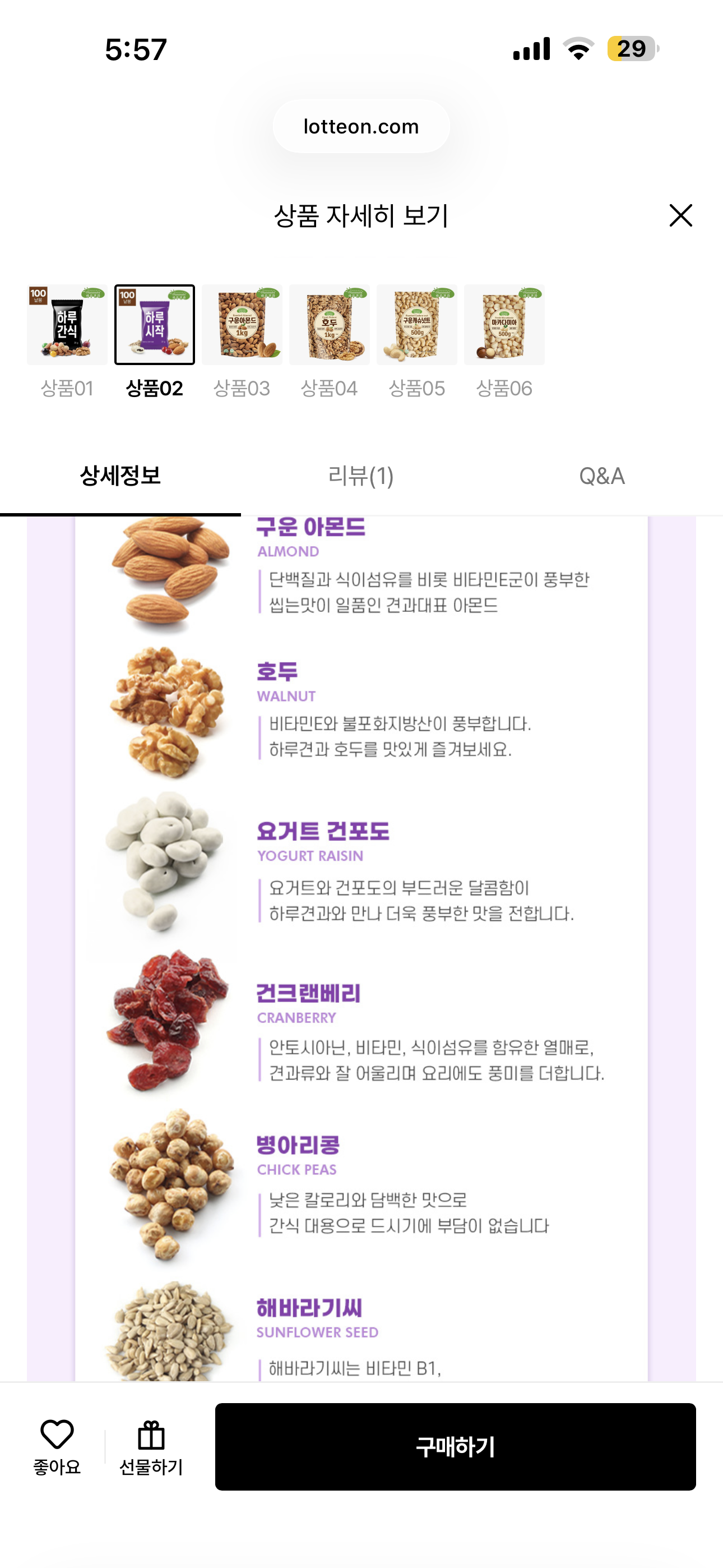This screenshot has width=723, height=1568.
Task: Choose the 상품04 walnut thumbnail
Action: click(x=329, y=325)
